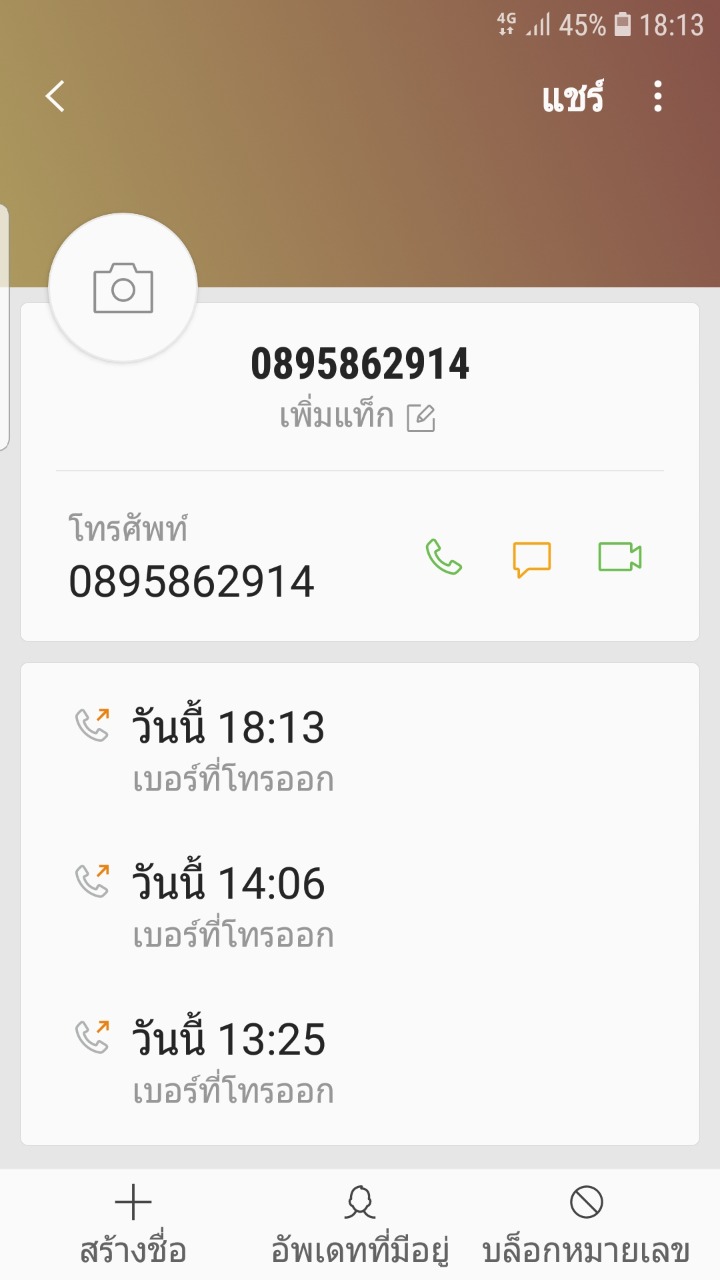Open the three-dot overflow menu
This screenshot has height=1280, width=720.
coord(657,97)
